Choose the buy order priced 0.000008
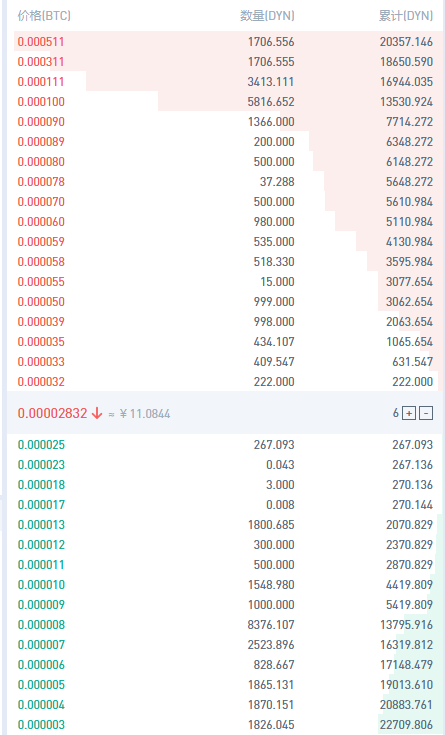The image size is (445, 735). [226, 624]
